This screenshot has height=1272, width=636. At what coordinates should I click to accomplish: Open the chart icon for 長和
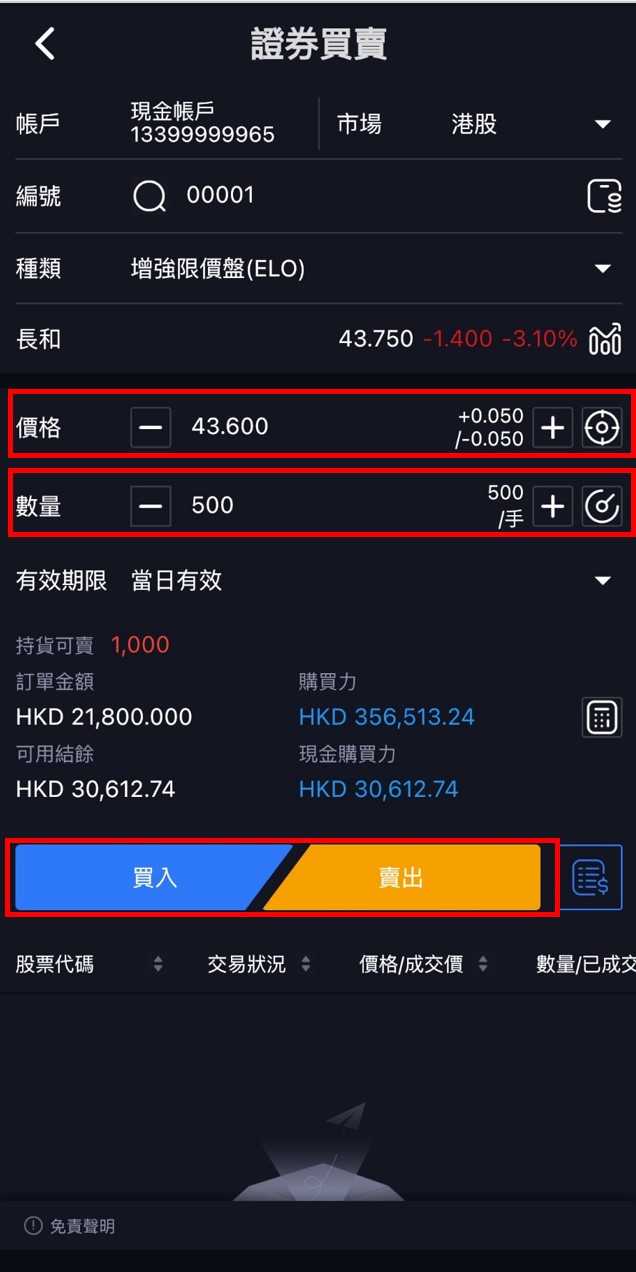tap(605, 339)
